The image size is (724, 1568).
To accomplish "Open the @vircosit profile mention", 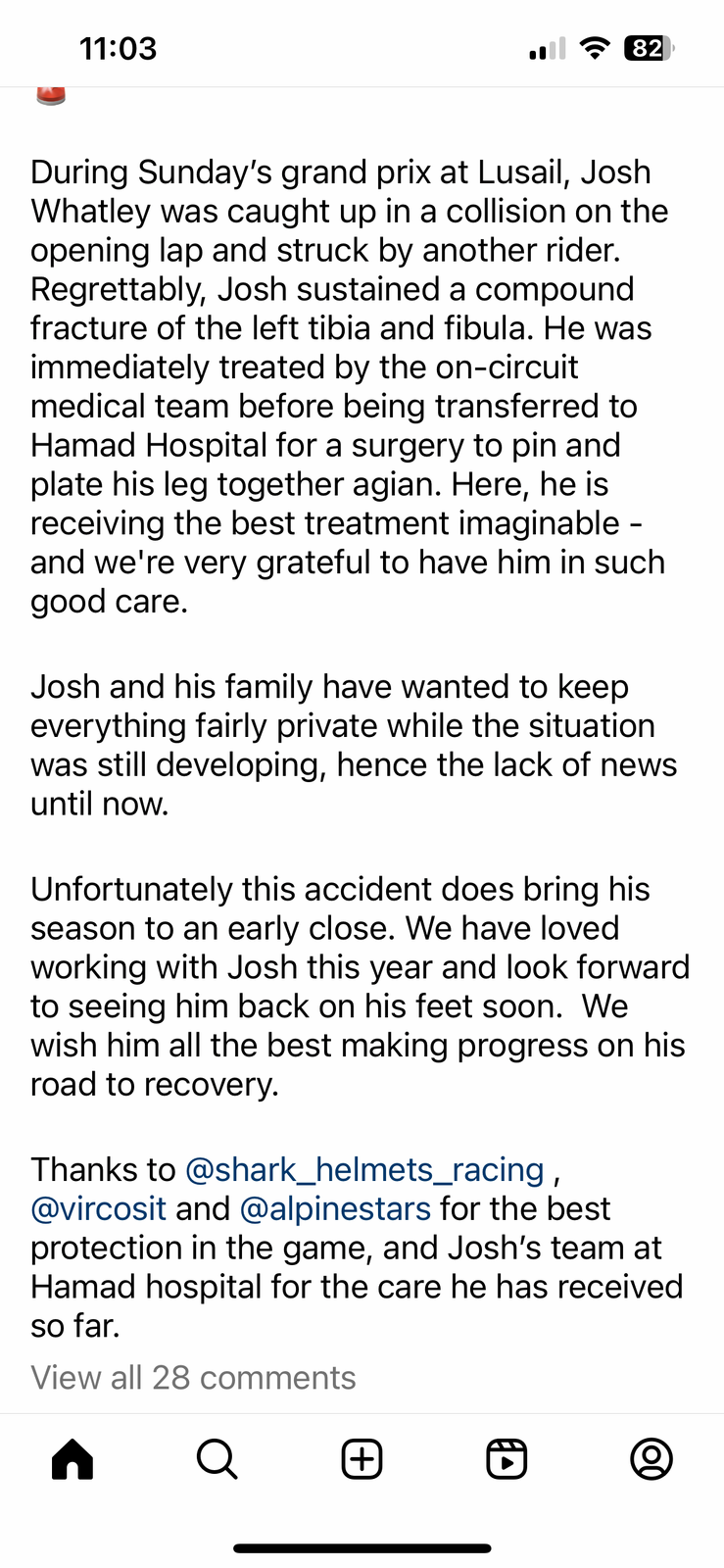I will (98, 1208).
